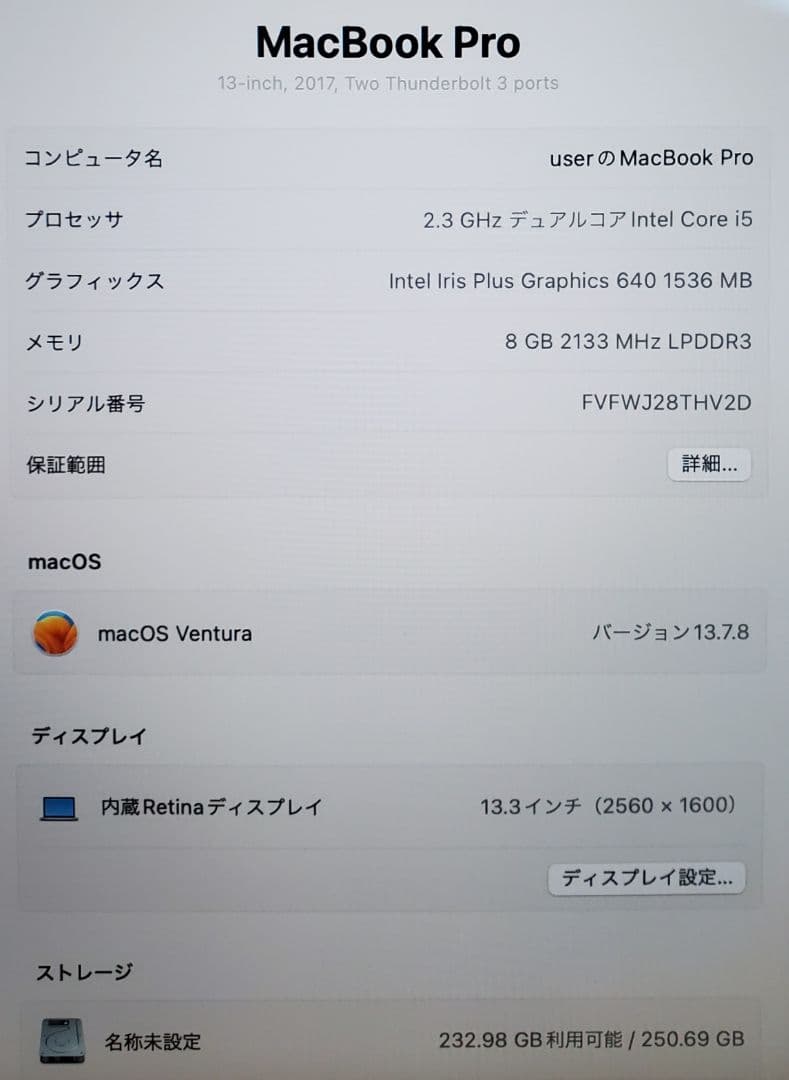Click the Ventura wallpaper rounded icon
The width and height of the screenshot is (789, 1080).
coord(56,632)
